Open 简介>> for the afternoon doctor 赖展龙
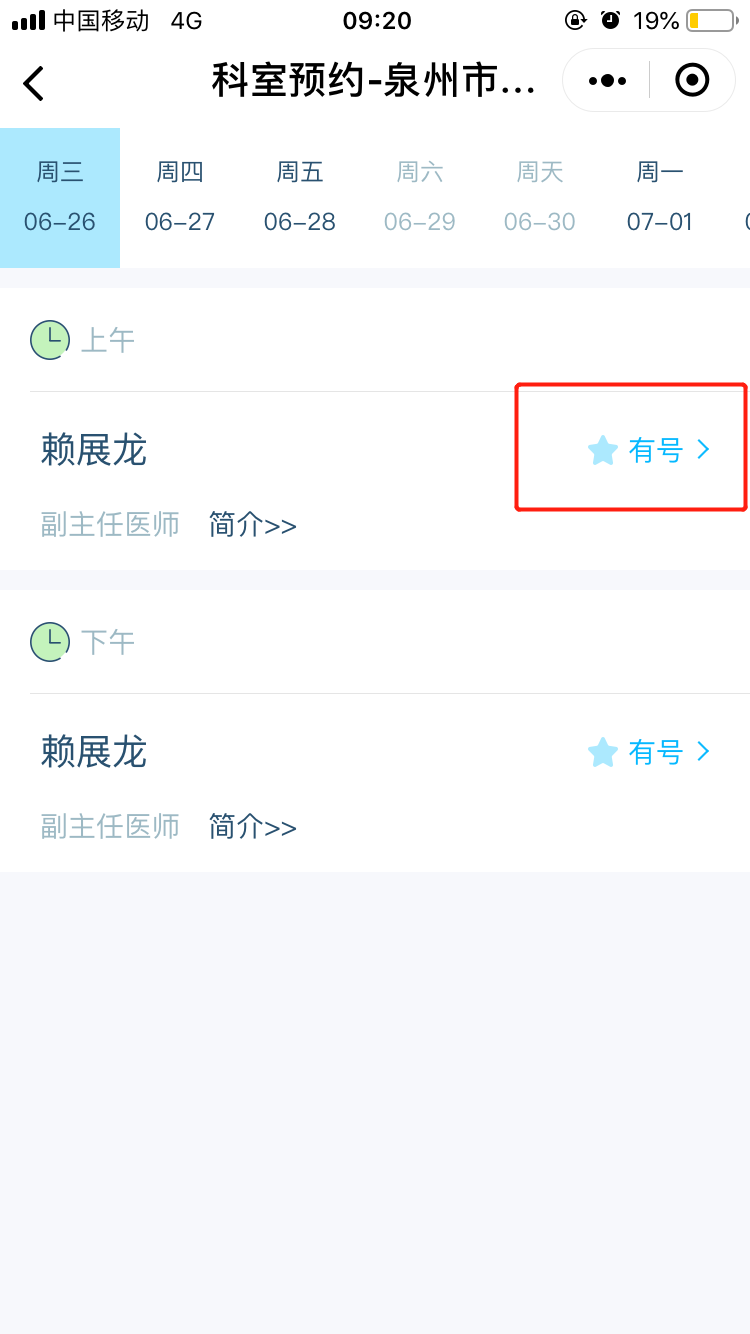The image size is (750, 1334). 253,826
